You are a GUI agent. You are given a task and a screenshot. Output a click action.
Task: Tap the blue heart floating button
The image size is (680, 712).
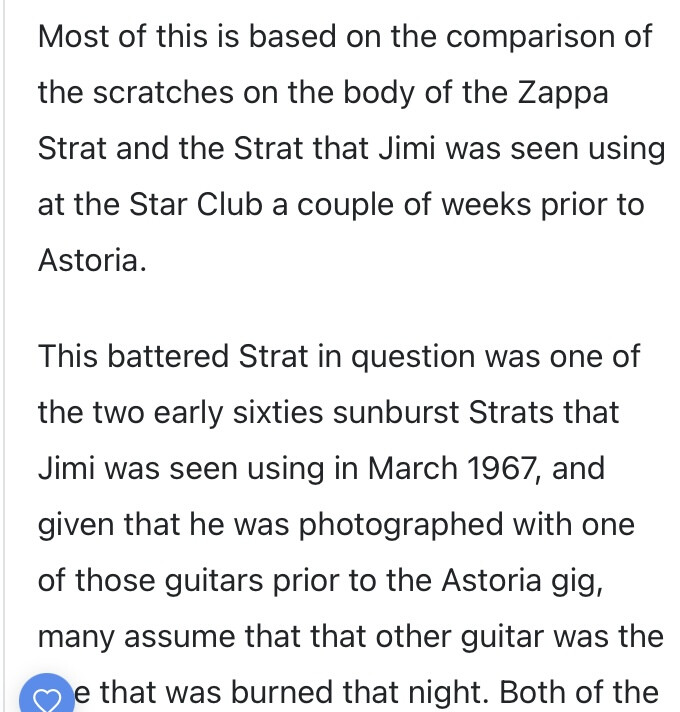coord(46,697)
